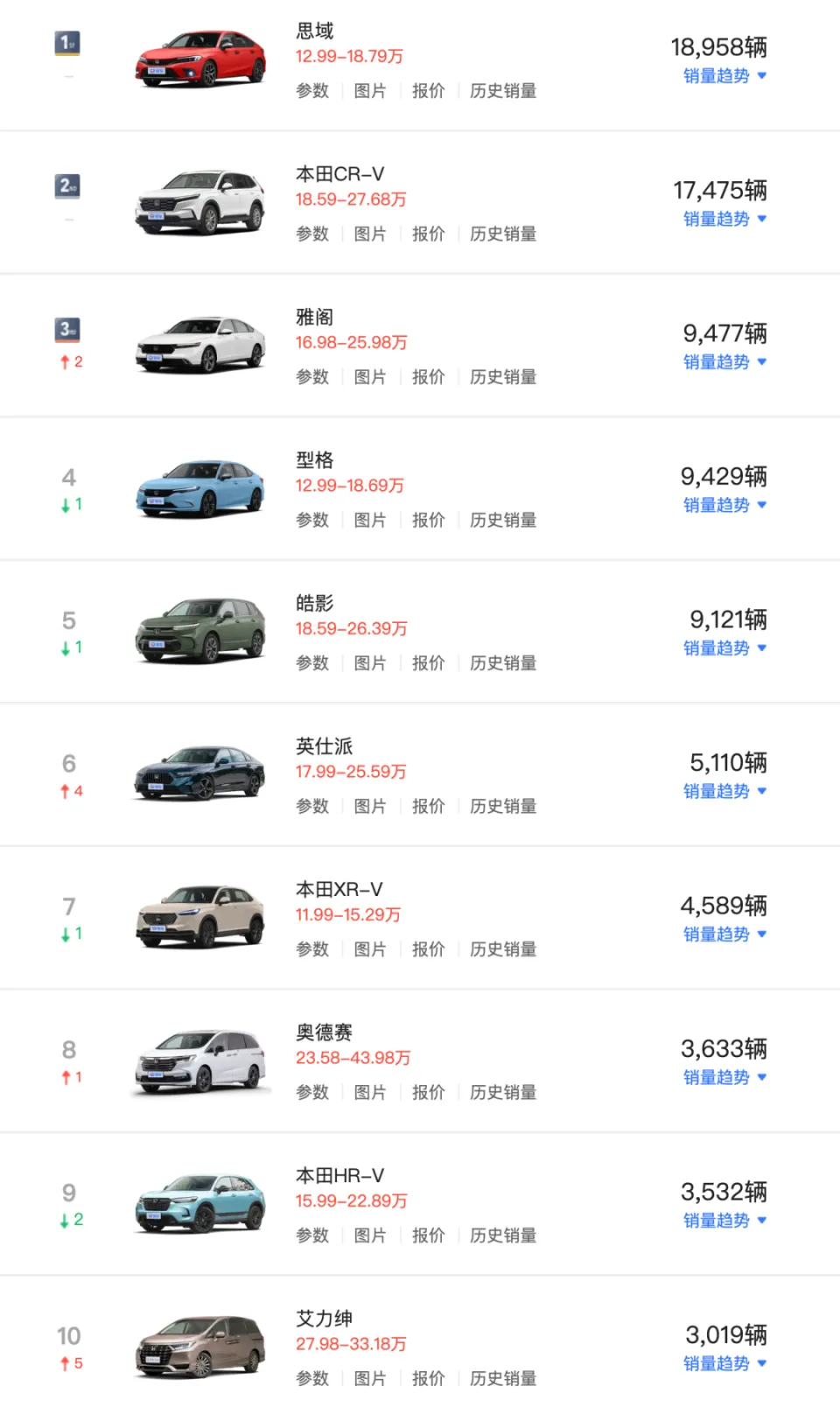The width and height of the screenshot is (840, 1407).
Task: View 历史销量 for 皓影
Action: point(503,663)
